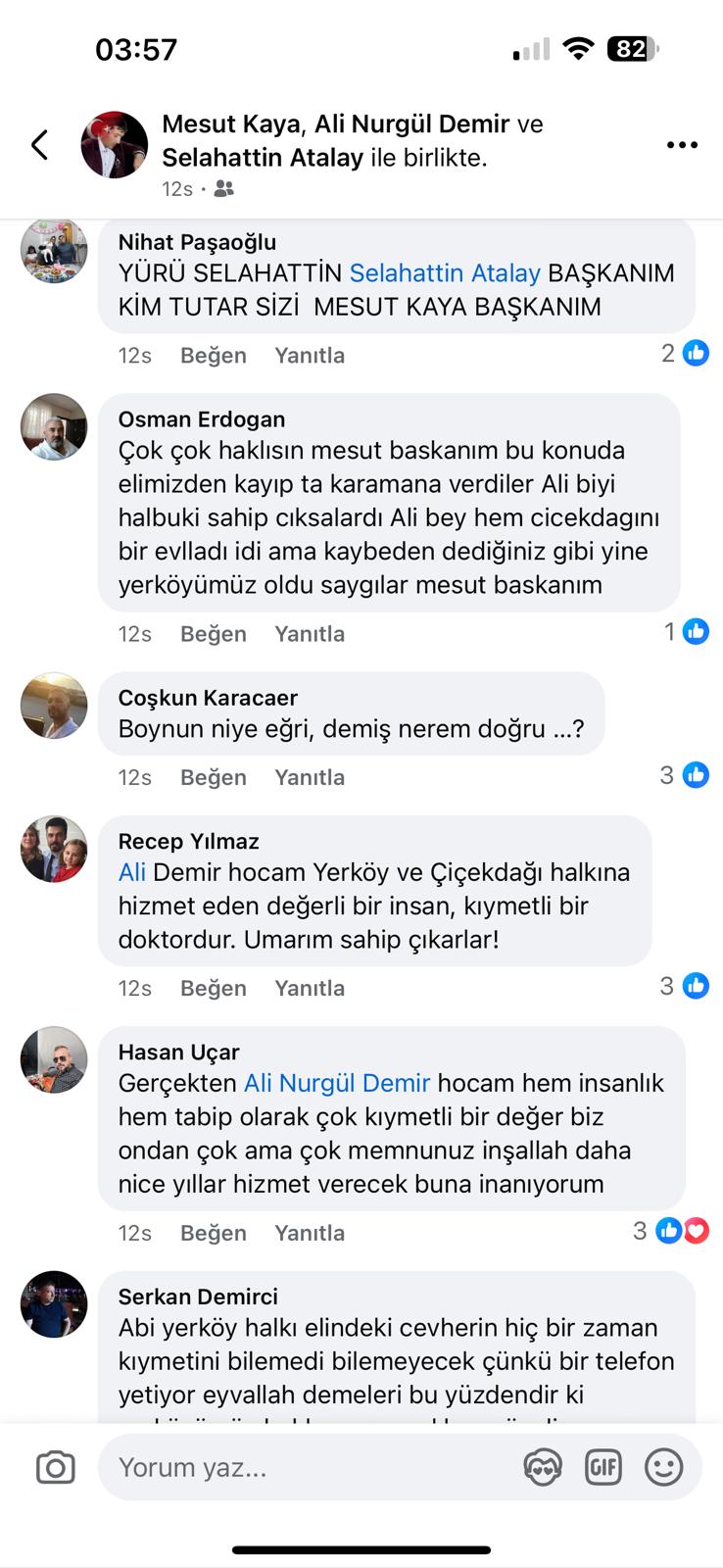Open the tagged Selahattin Atalay link in Nihat's comment
723x1568 pixels.
point(445,273)
